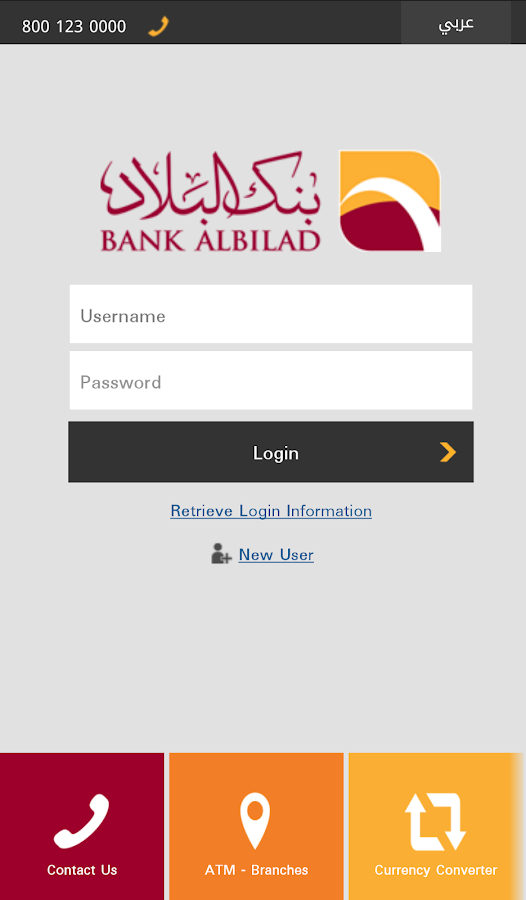Viewport: 526px width, 900px height.
Task: Open the Currency Converter
Action: coord(436,827)
